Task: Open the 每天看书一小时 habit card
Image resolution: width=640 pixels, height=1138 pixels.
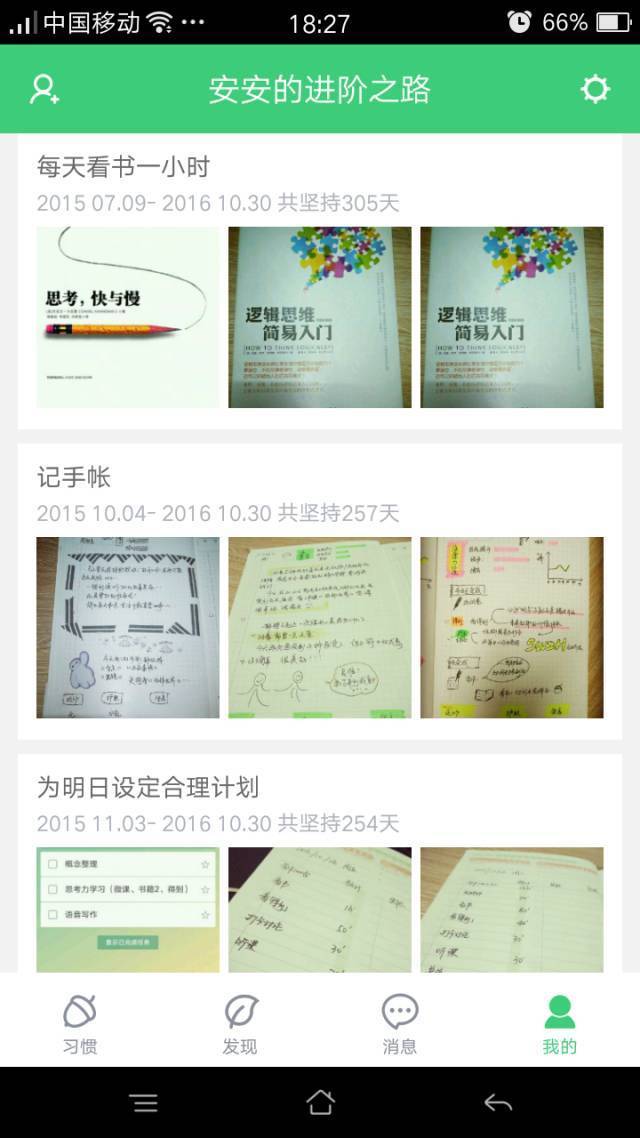Action: click(x=123, y=167)
